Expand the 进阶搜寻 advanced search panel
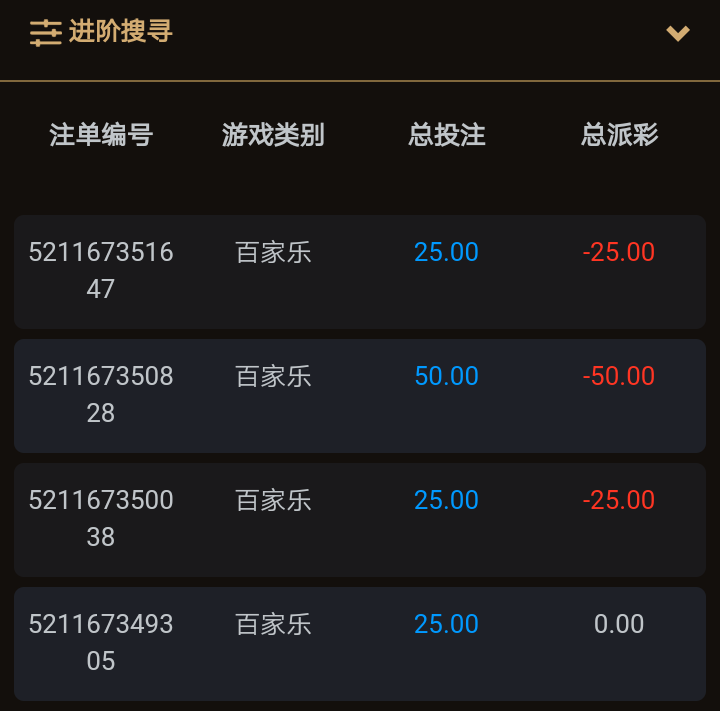 (x=678, y=33)
